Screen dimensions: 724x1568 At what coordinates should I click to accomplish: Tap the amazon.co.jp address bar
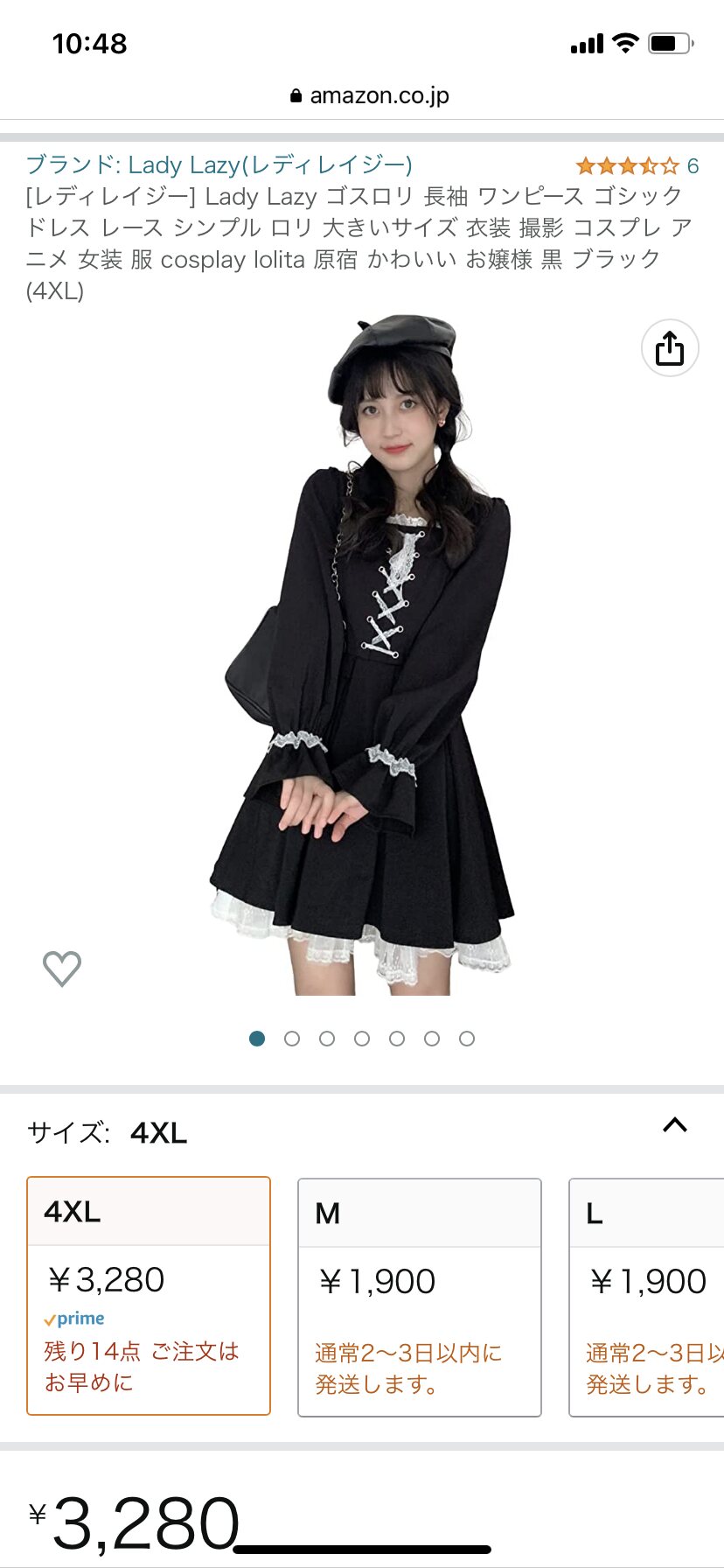pyautogui.click(x=370, y=95)
